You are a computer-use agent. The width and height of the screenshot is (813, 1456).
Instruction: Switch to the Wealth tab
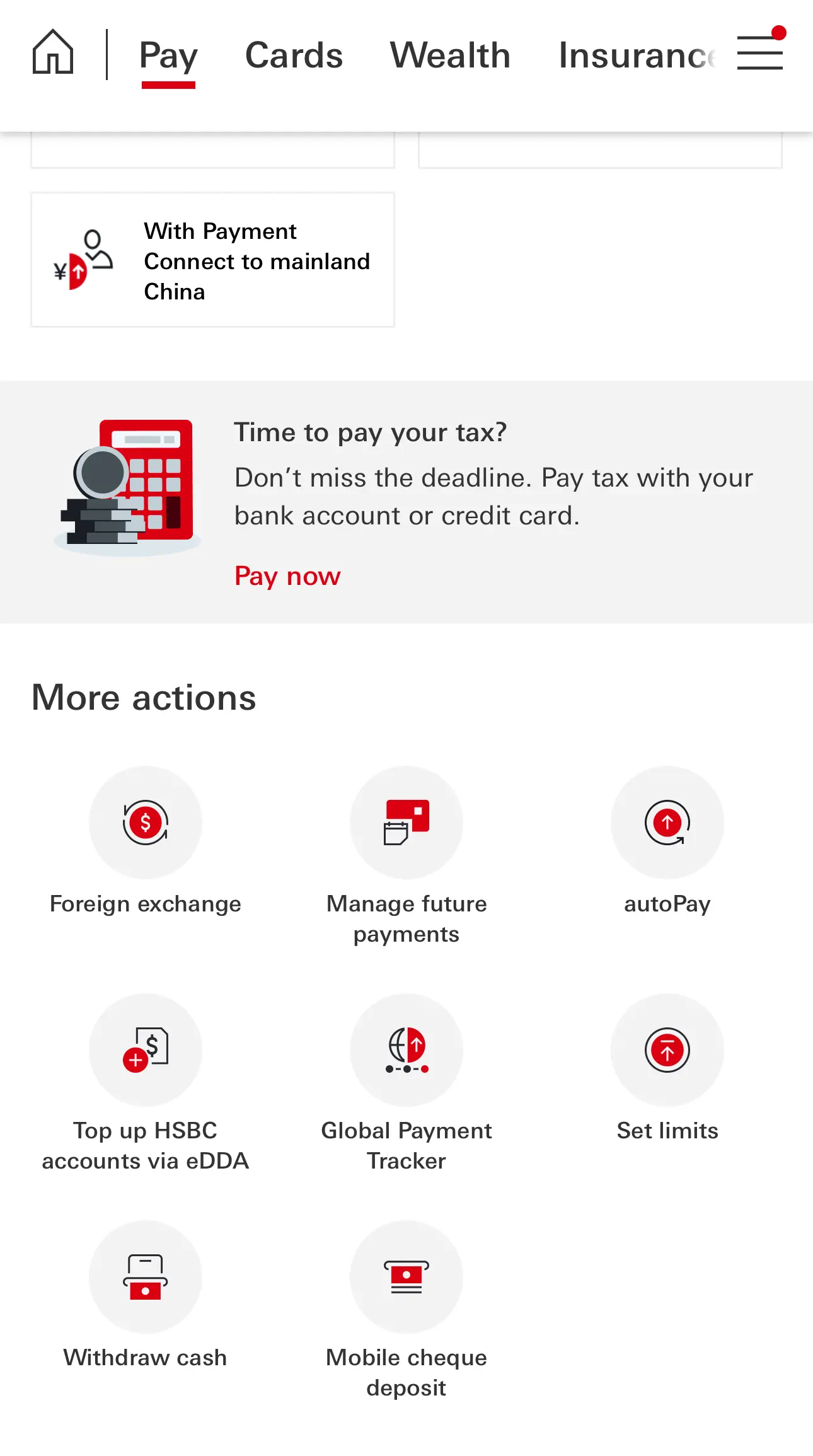tap(449, 55)
